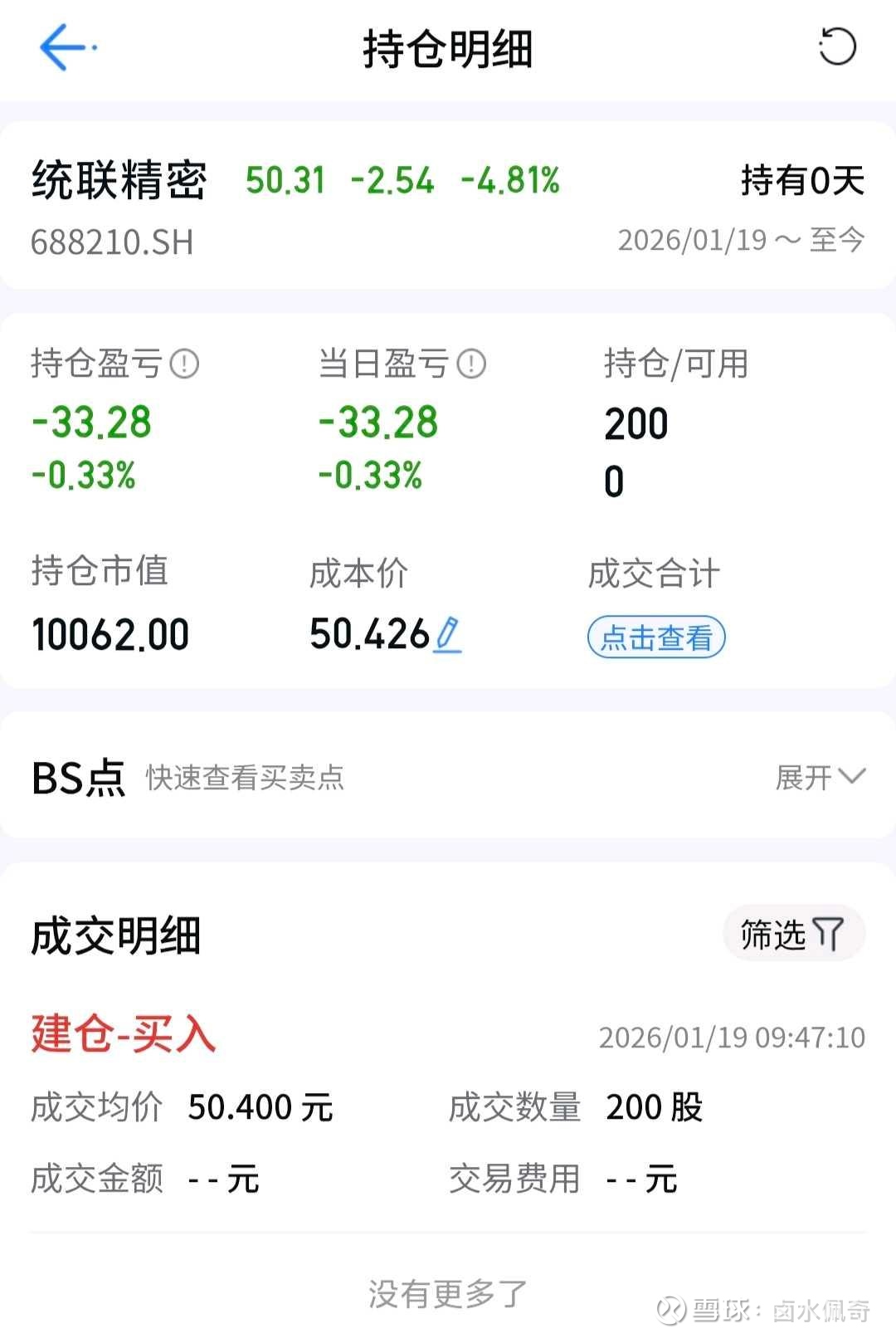Open the 统联精密 stock header
This screenshot has height=1338, width=896.
coord(119,180)
